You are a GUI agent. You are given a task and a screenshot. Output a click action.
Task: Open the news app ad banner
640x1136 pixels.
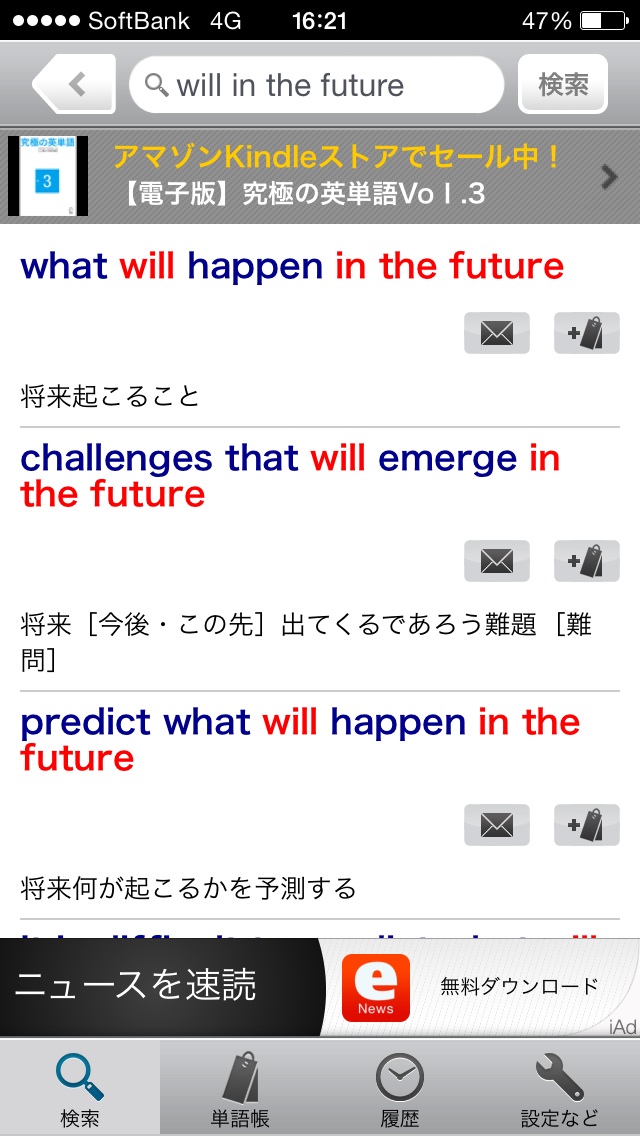tap(320, 987)
